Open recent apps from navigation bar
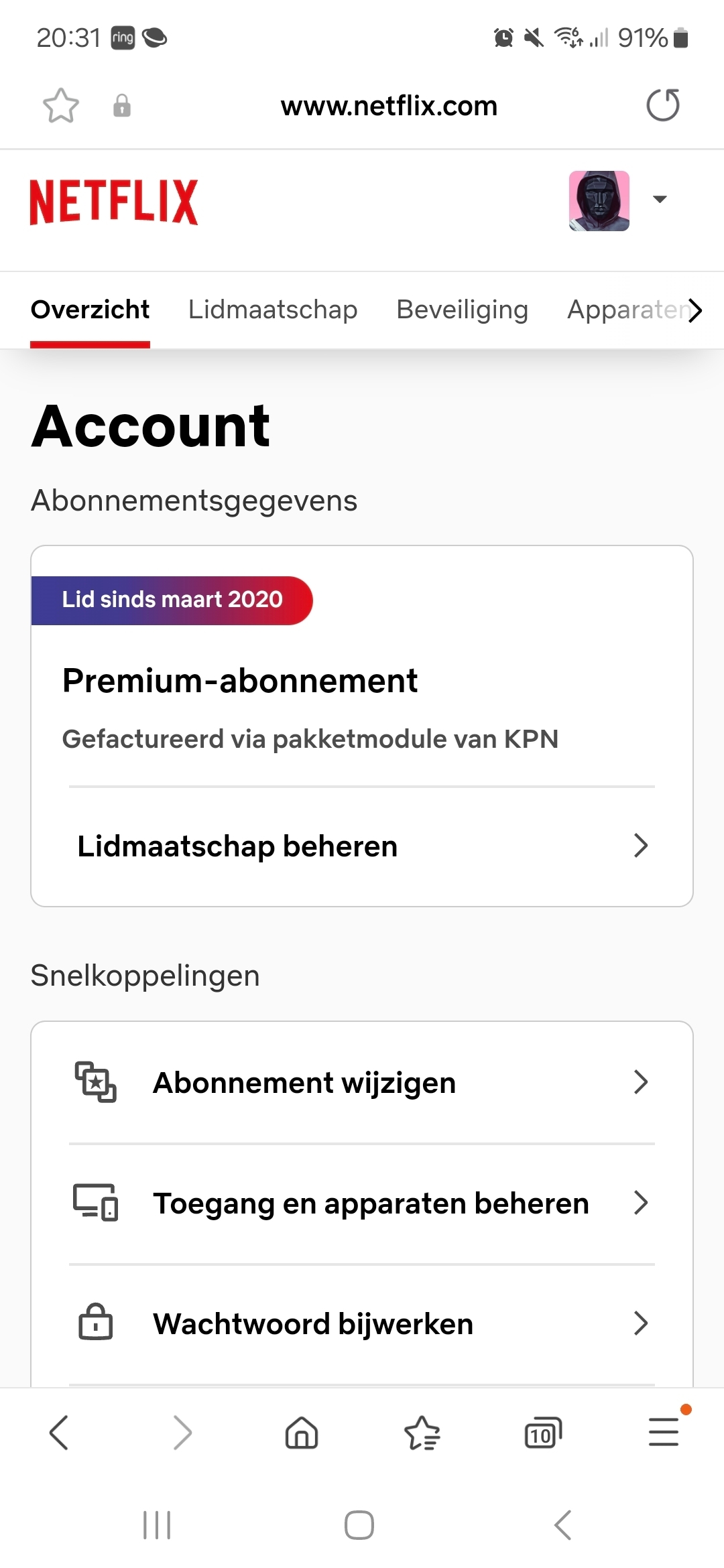724x1568 pixels. click(157, 1525)
